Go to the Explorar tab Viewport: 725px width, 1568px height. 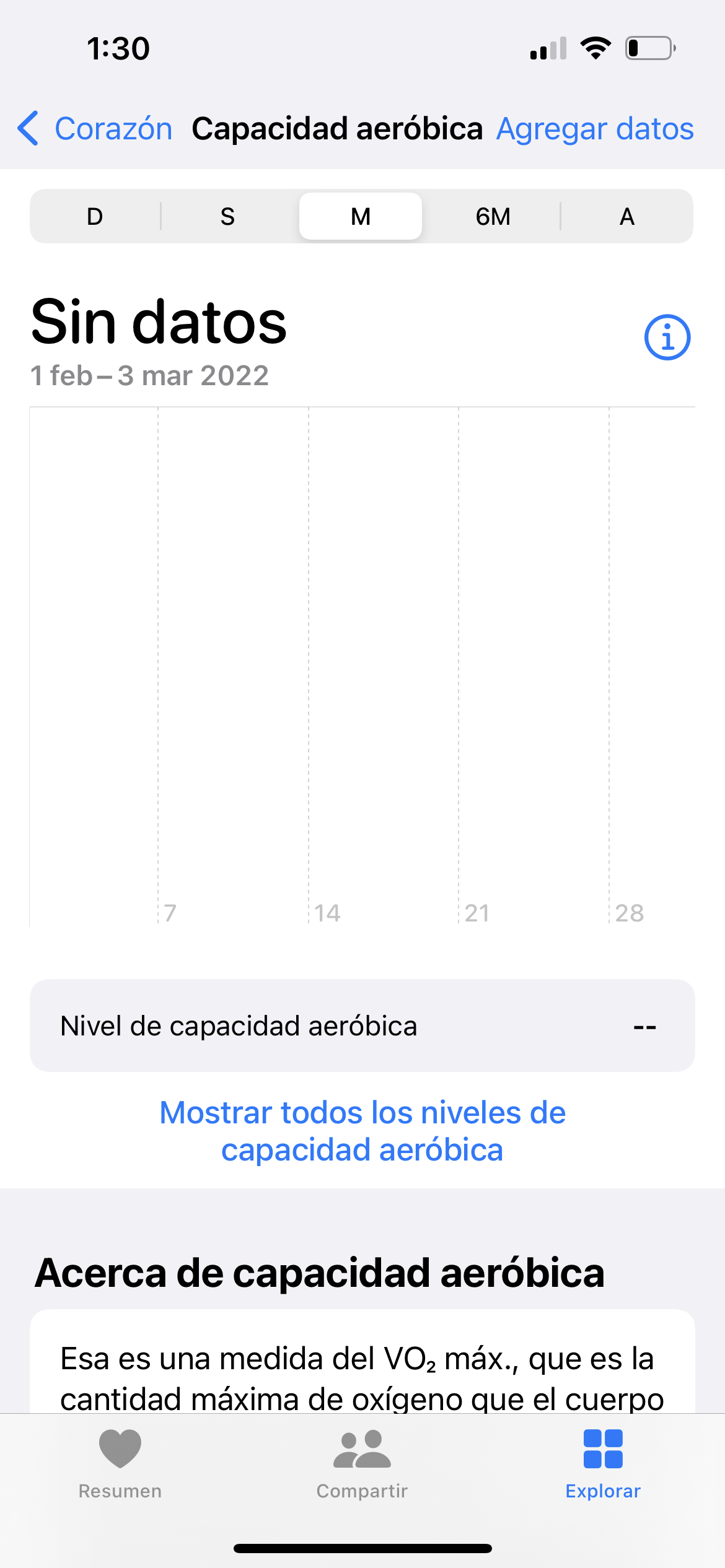pos(603,1464)
